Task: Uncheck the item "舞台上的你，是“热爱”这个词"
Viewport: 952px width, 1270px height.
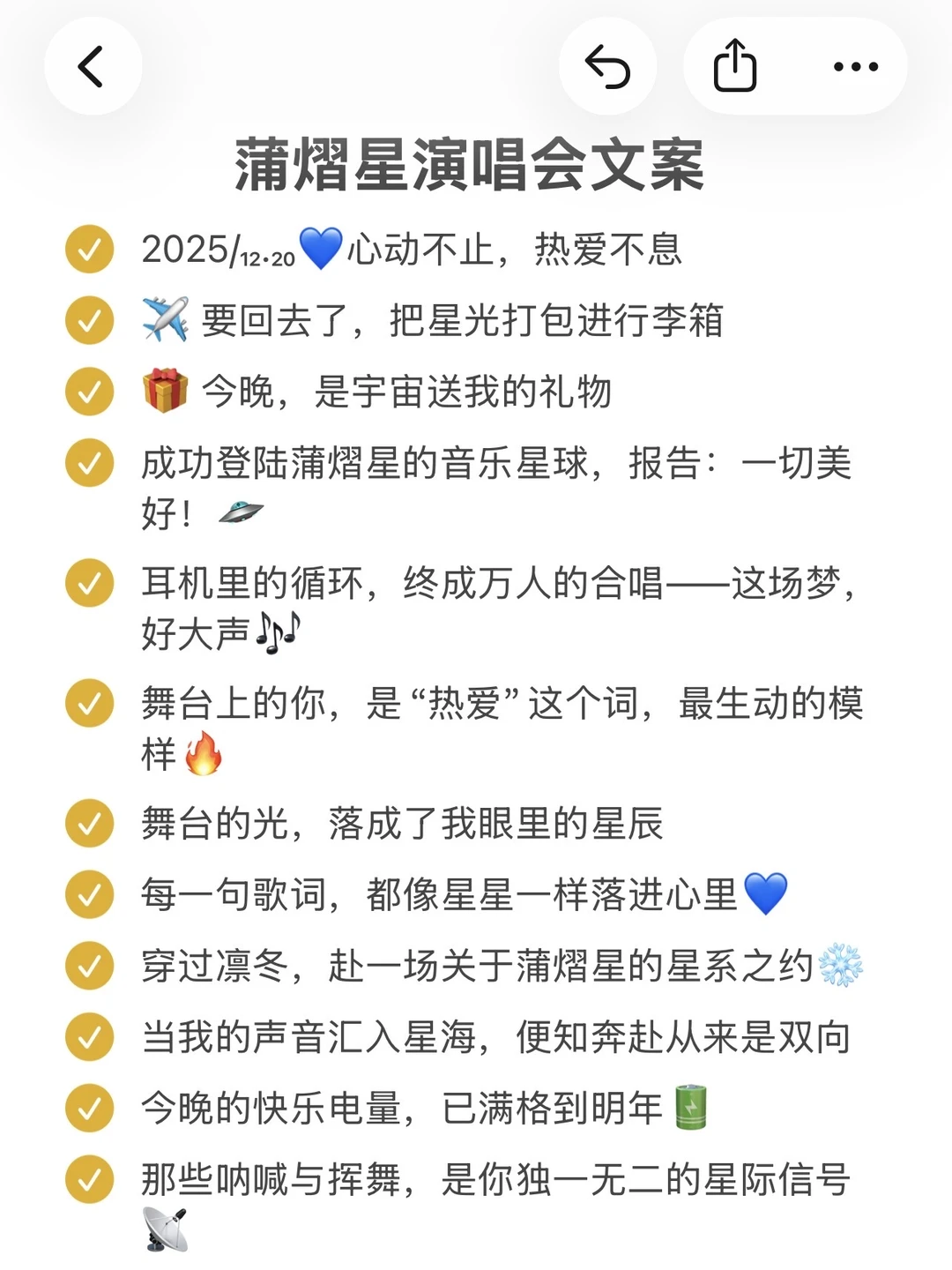Action: point(90,704)
